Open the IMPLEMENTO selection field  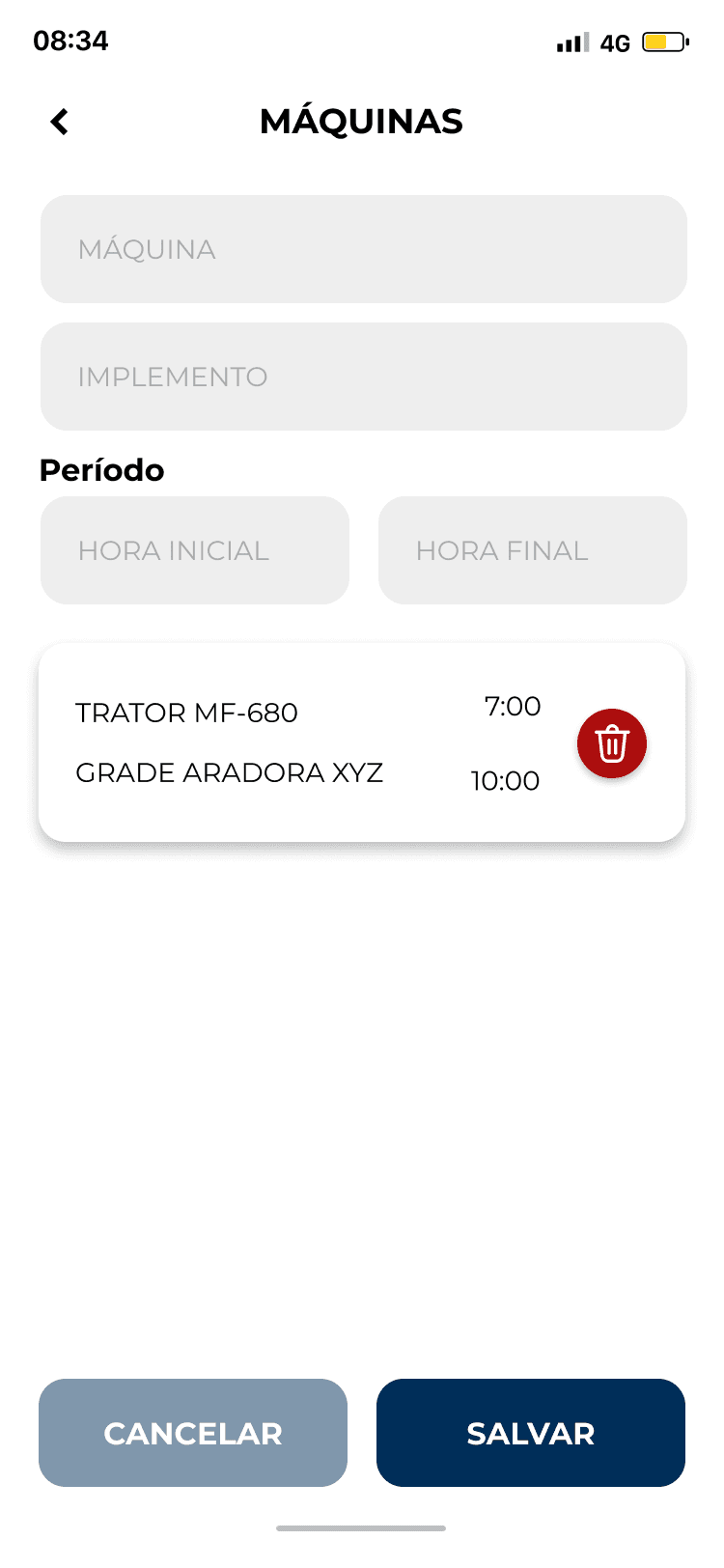coord(362,377)
